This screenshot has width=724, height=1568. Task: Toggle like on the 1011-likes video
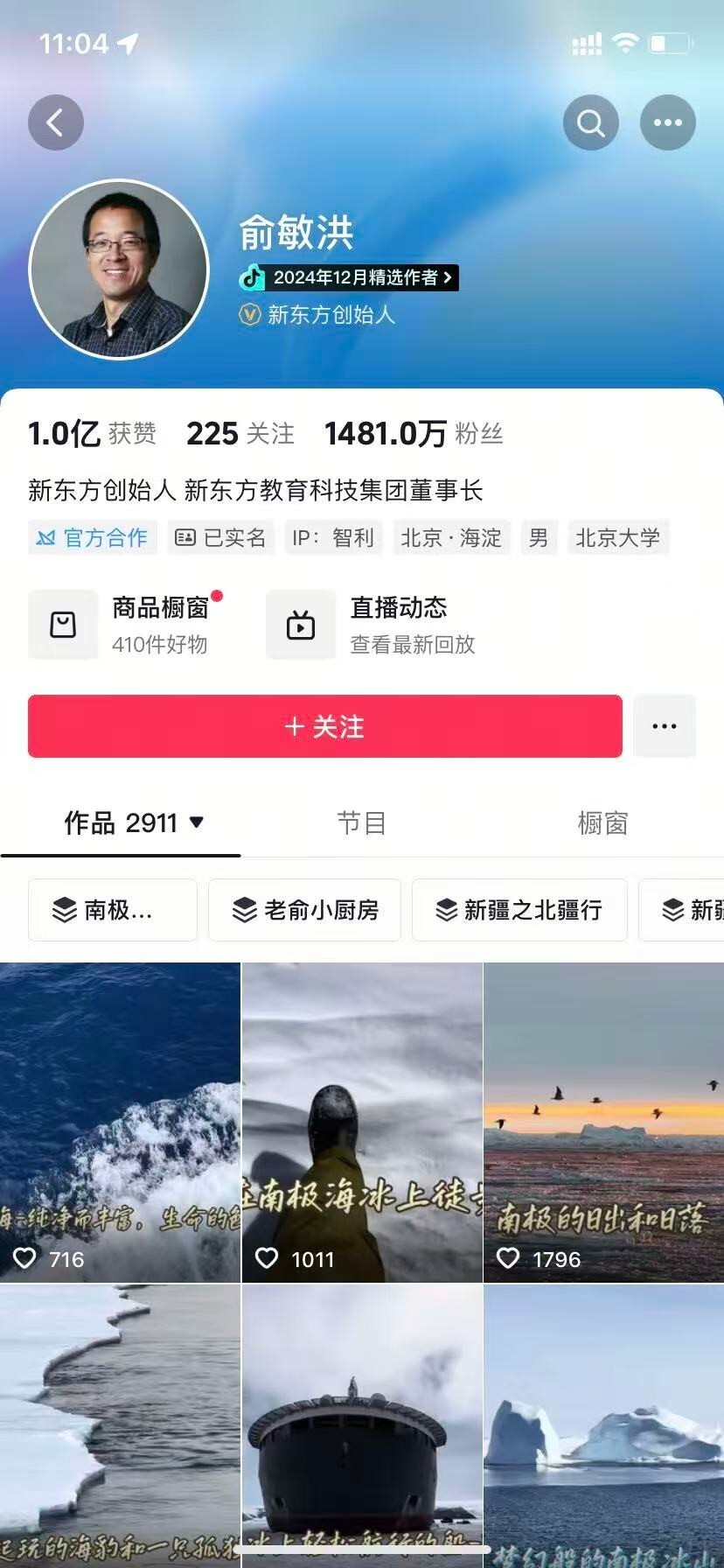point(267,1258)
